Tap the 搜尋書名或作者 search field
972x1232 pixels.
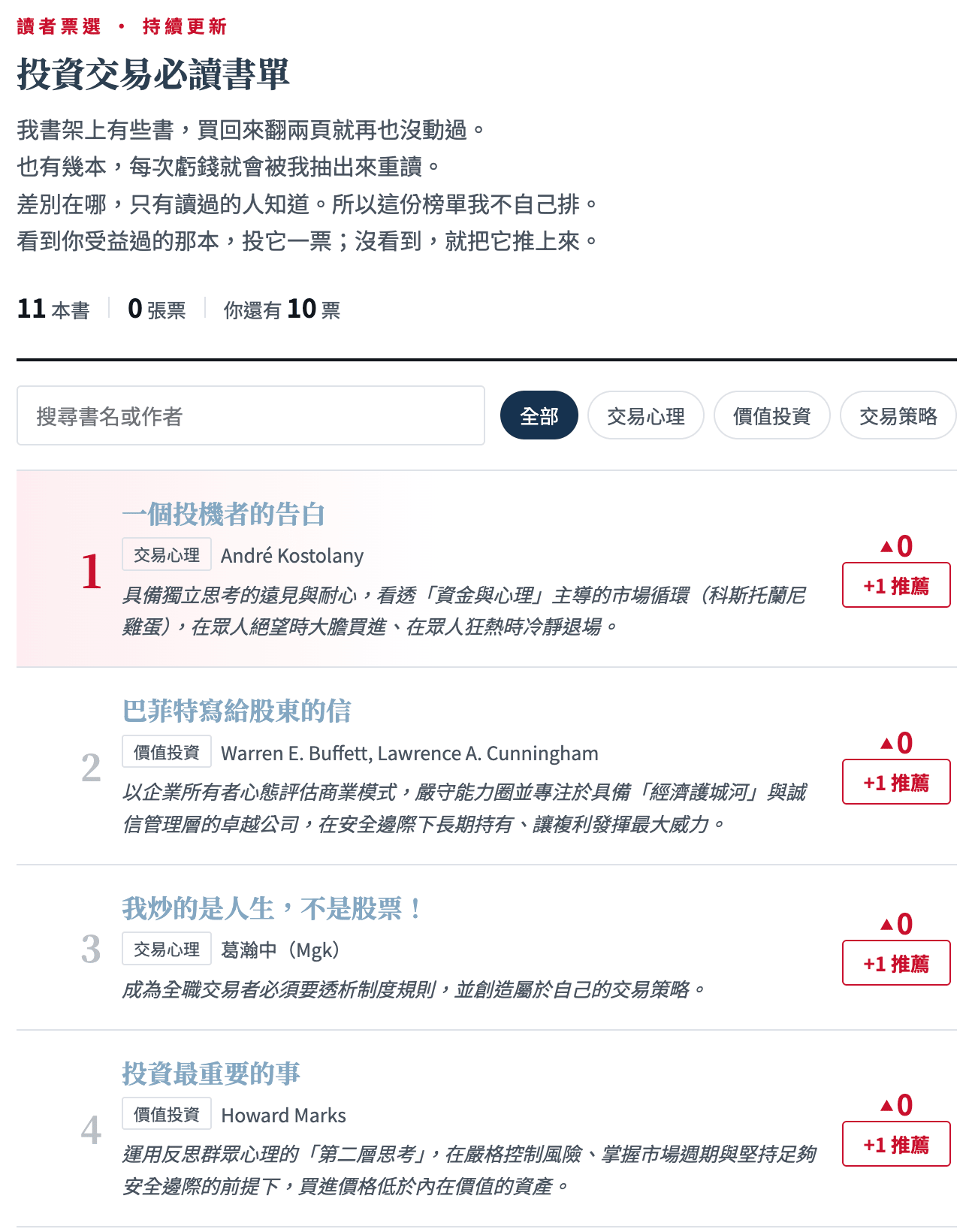251,415
